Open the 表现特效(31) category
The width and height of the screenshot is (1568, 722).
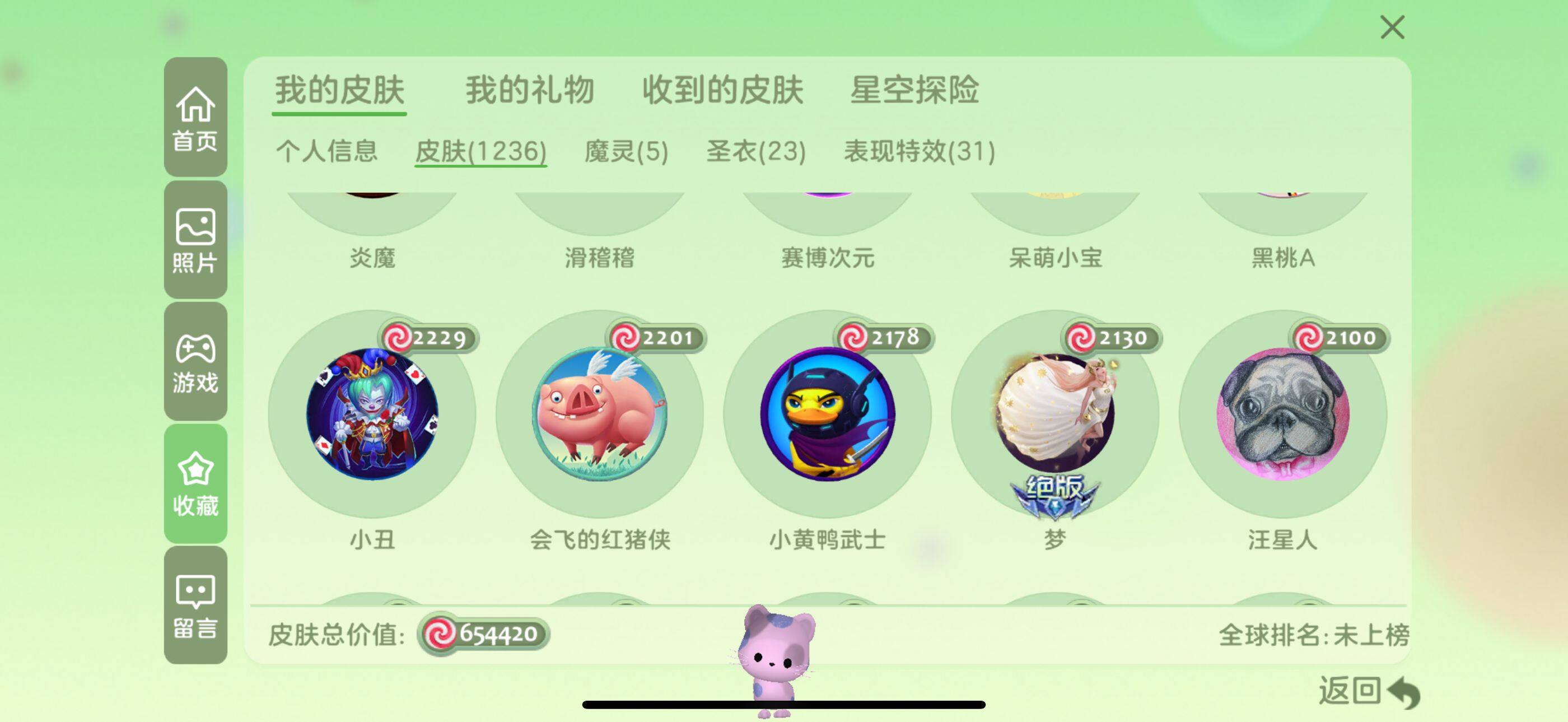pyautogui.click(x=919, y=151)
